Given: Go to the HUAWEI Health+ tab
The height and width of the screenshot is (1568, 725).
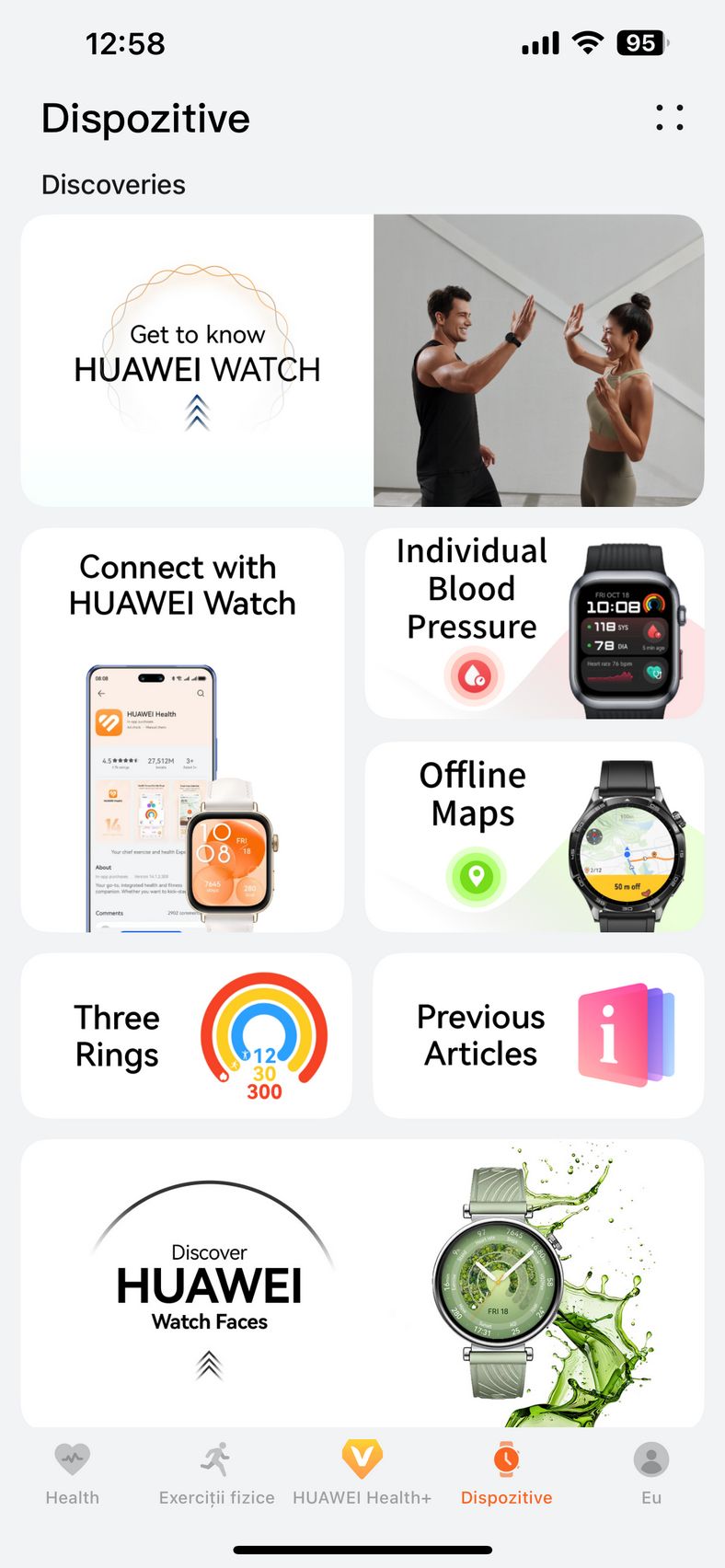Looking at the screenshot, I should (362, 1474).
